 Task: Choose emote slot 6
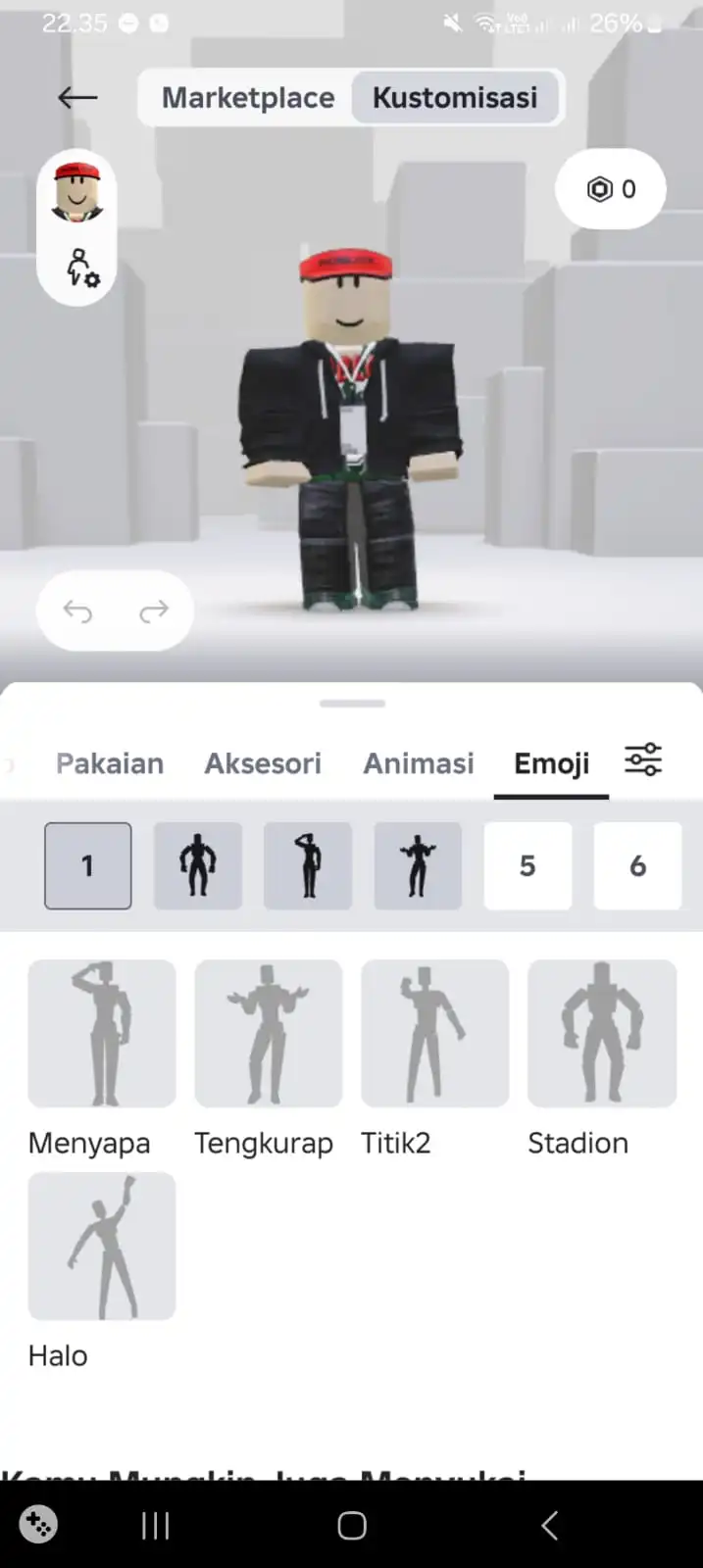coord(637,865)
